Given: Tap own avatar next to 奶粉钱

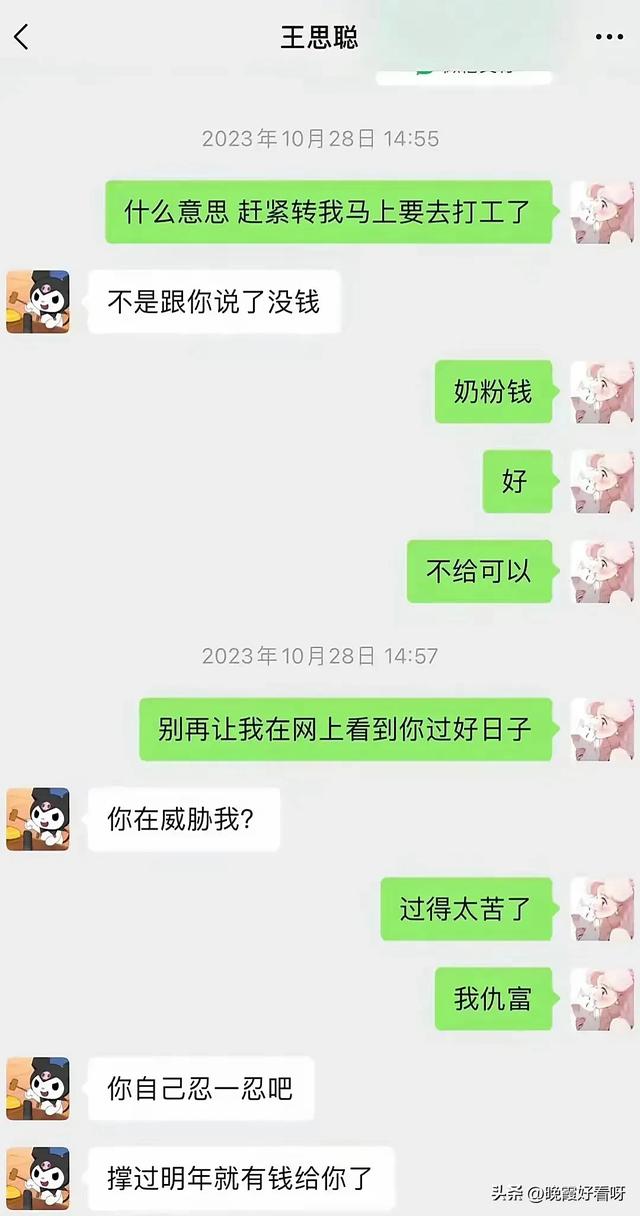Looking at the screenshot, I should 601,391.
